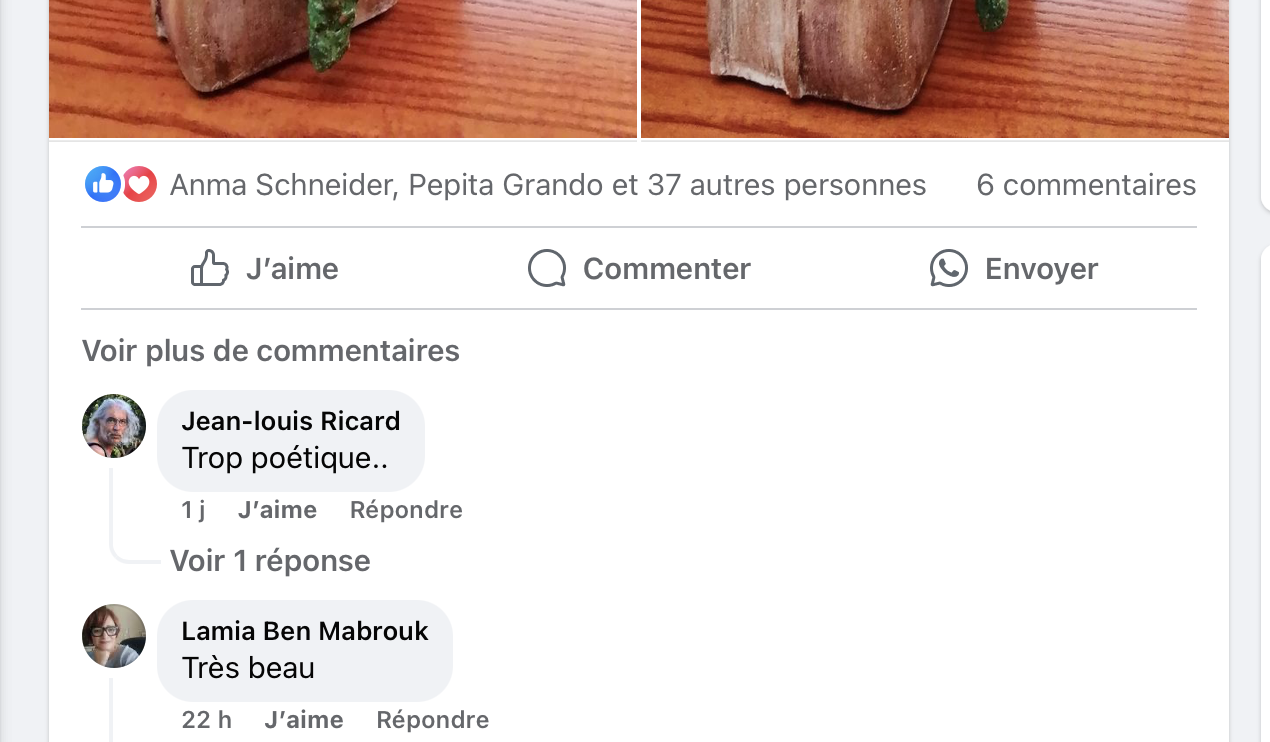Screen dimensions: 1270x742
Task: Open Jean-louis Ricard's name link
Action: pos(291,421)
